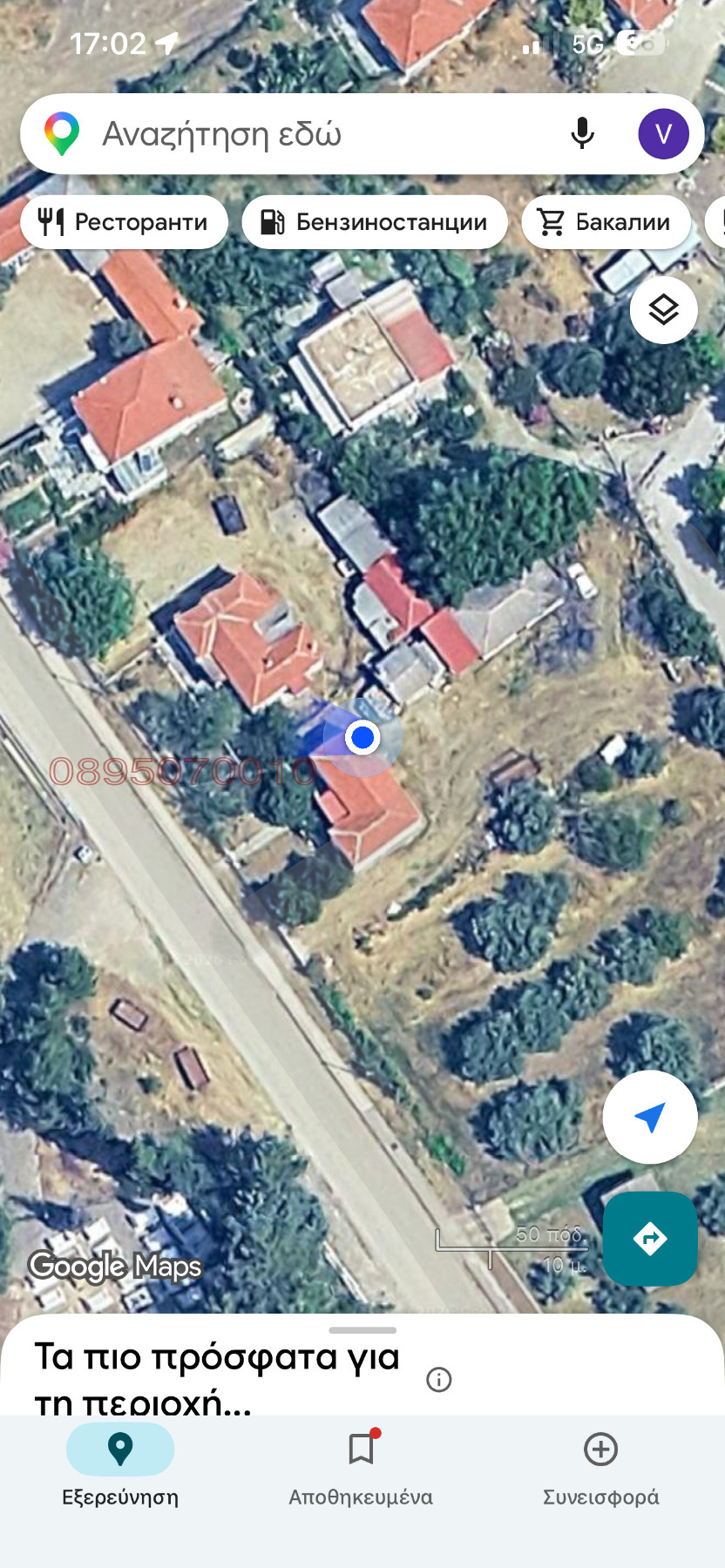Viewport: 725px width, 1568px height.
Task: Open the map layers picker icon
Action: coord(663,309)
